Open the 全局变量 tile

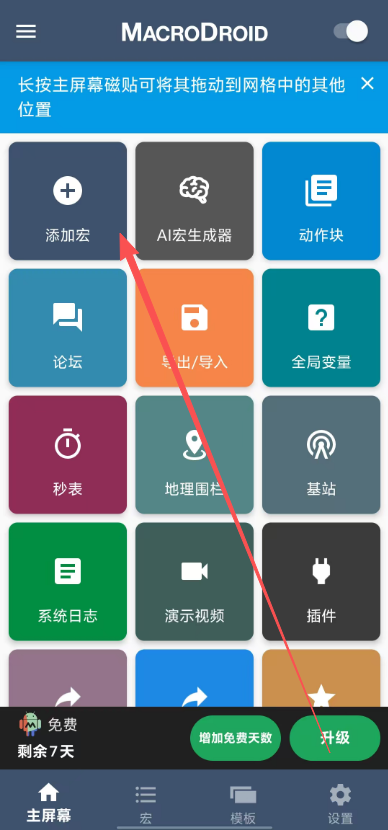click(321, 328)
